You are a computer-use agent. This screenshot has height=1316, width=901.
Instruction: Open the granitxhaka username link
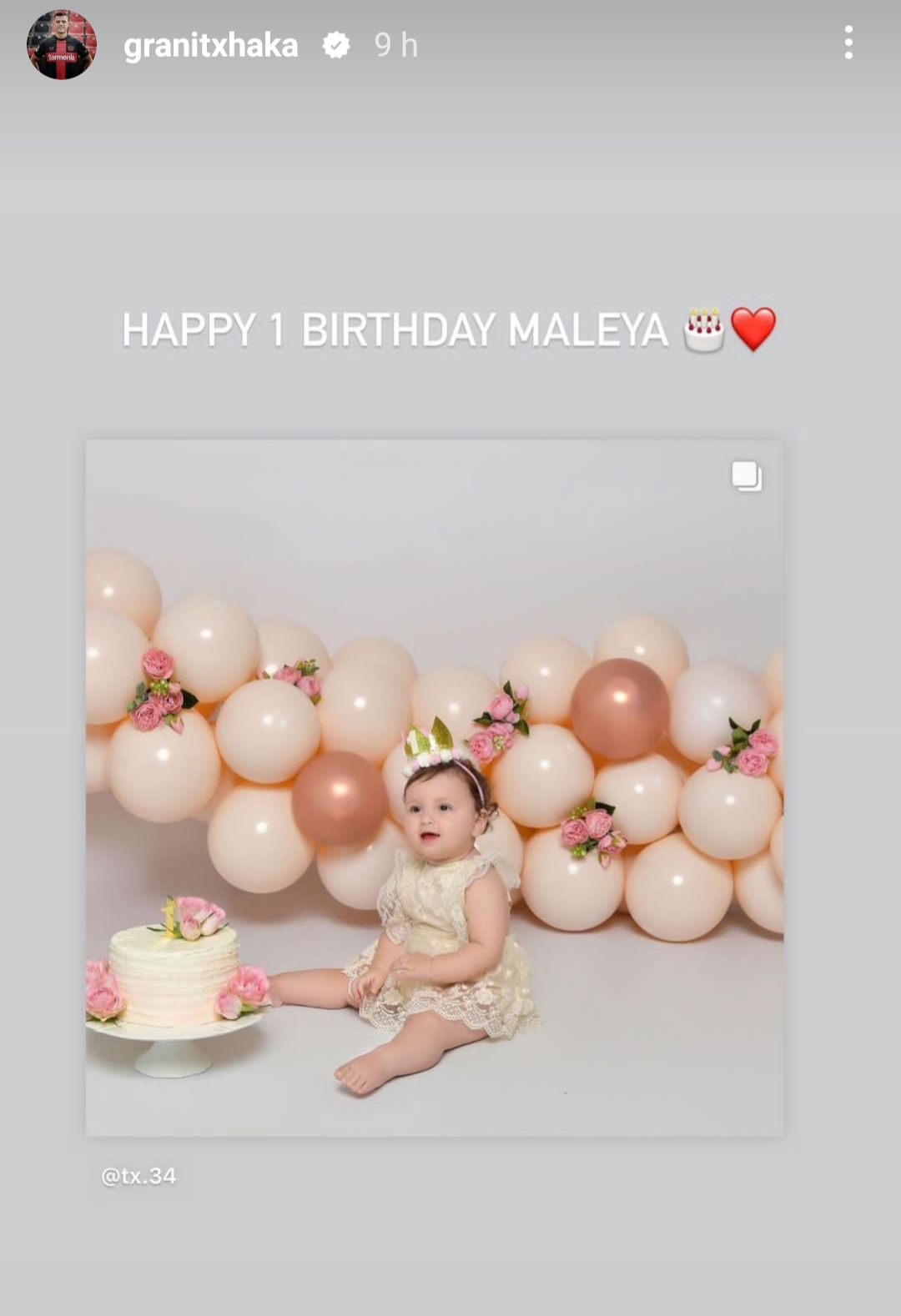tap(210, 45)
